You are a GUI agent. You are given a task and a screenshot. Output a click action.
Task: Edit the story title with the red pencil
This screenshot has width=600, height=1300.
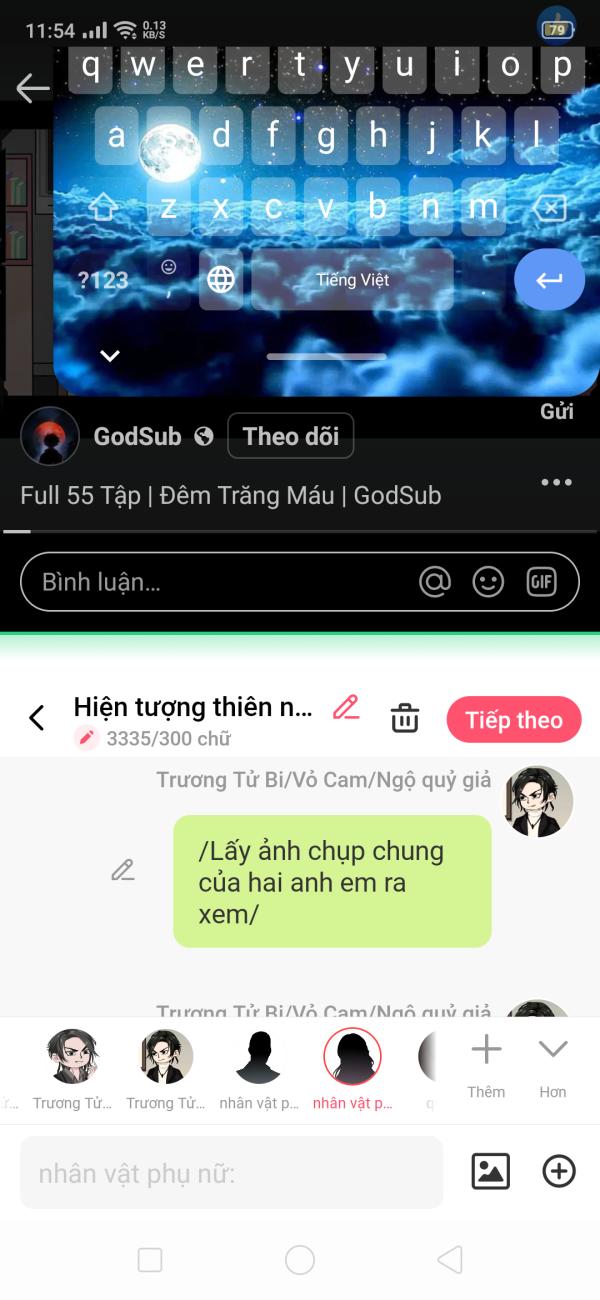(346, 707)
